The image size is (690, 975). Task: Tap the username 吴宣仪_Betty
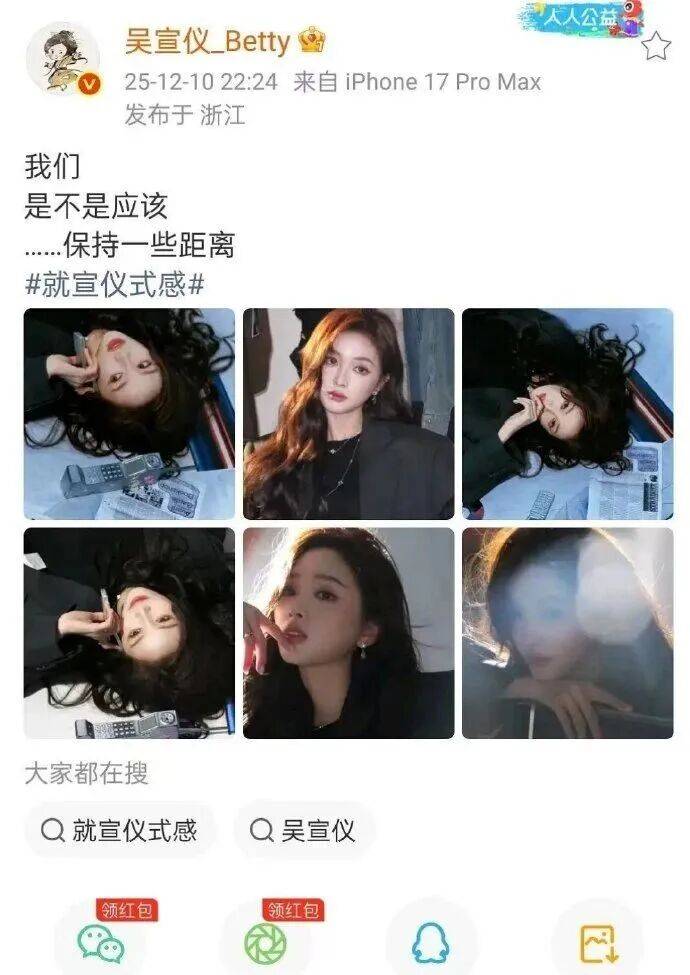point(208,42)
